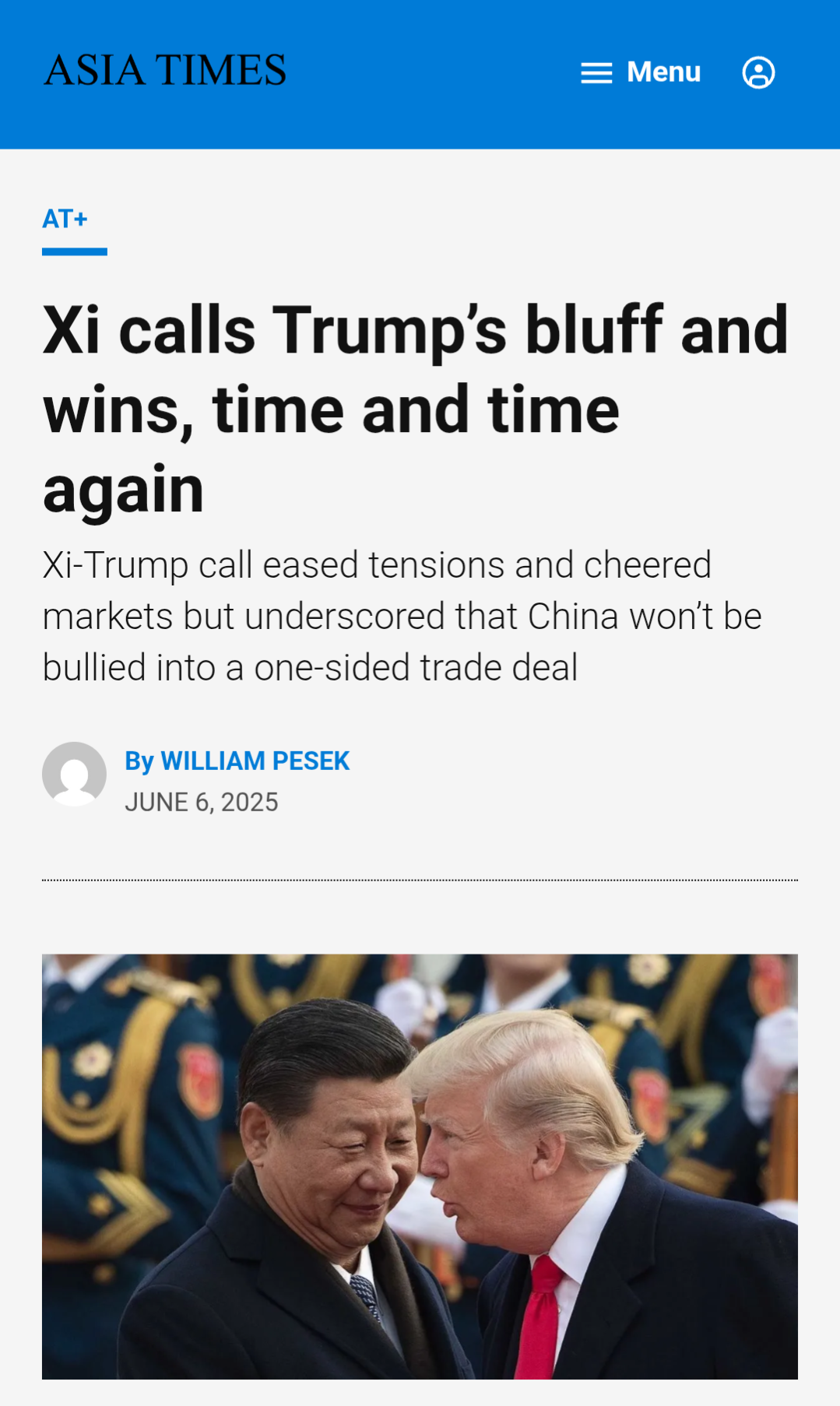View author William Pesek's page
This screenshot has width=840, height=1406.
(x=237, y=761)
